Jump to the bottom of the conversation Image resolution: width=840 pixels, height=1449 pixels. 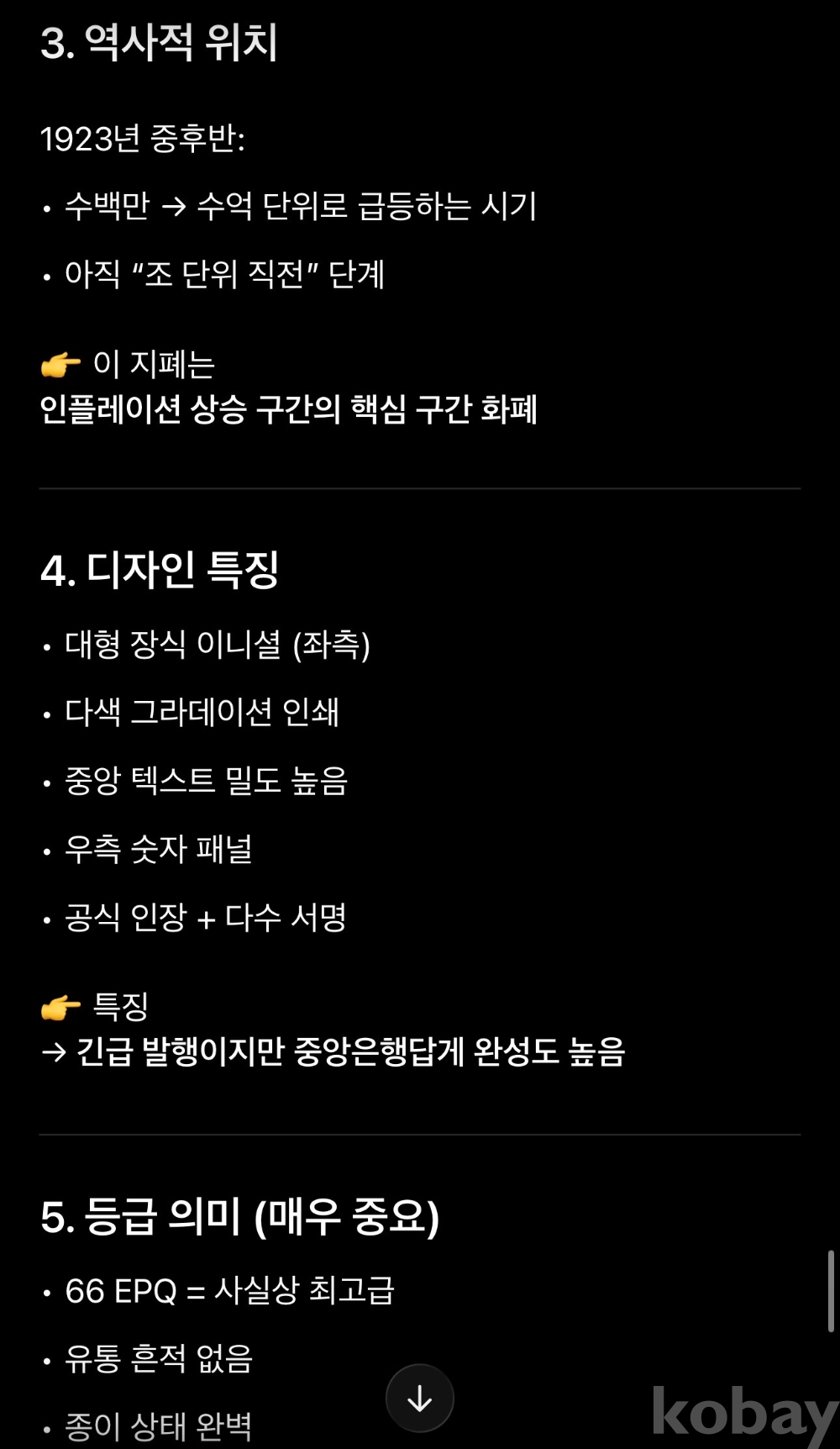point(419,1398)
